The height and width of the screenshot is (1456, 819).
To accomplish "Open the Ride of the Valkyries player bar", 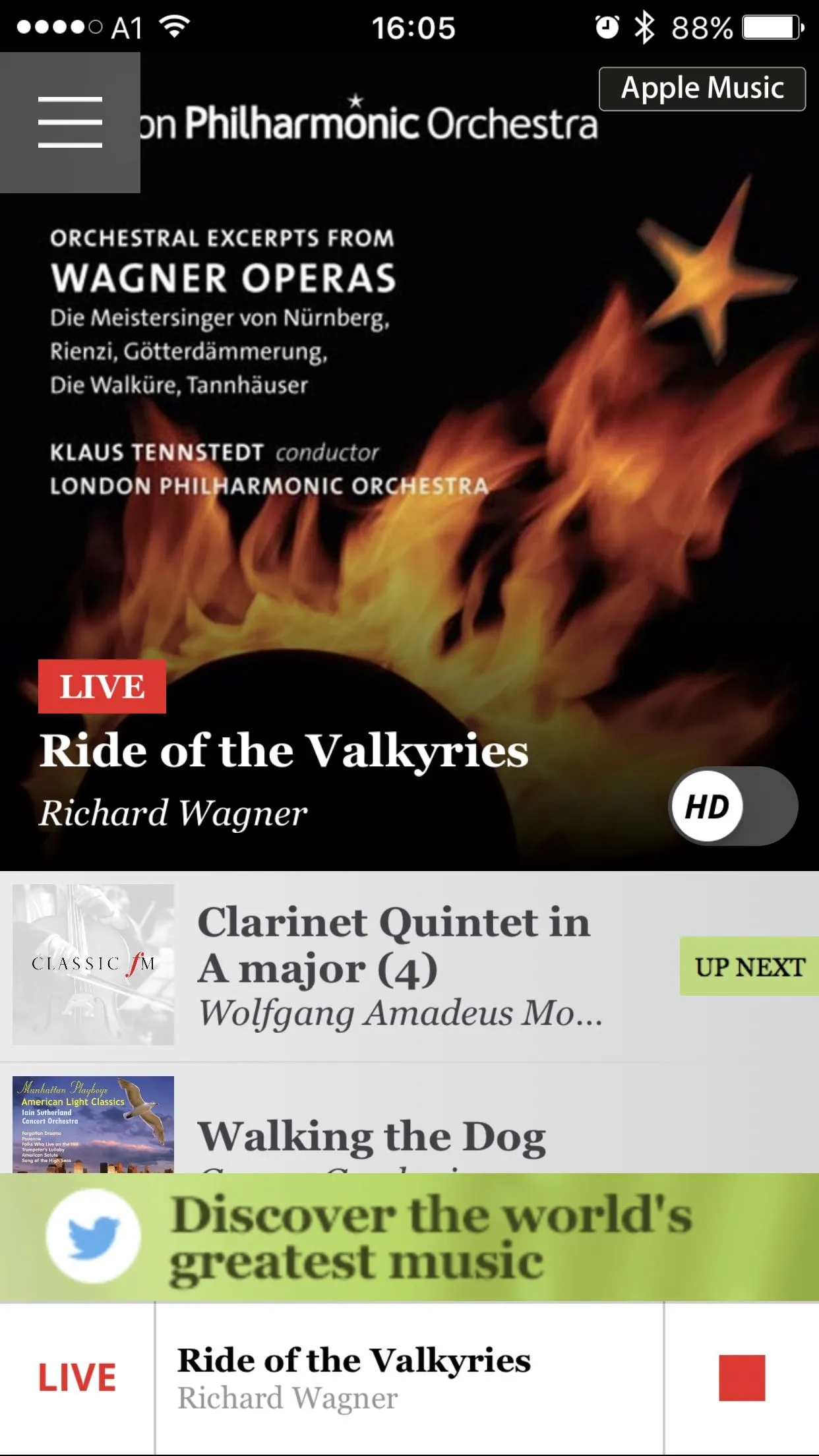I will (409, 1378).
